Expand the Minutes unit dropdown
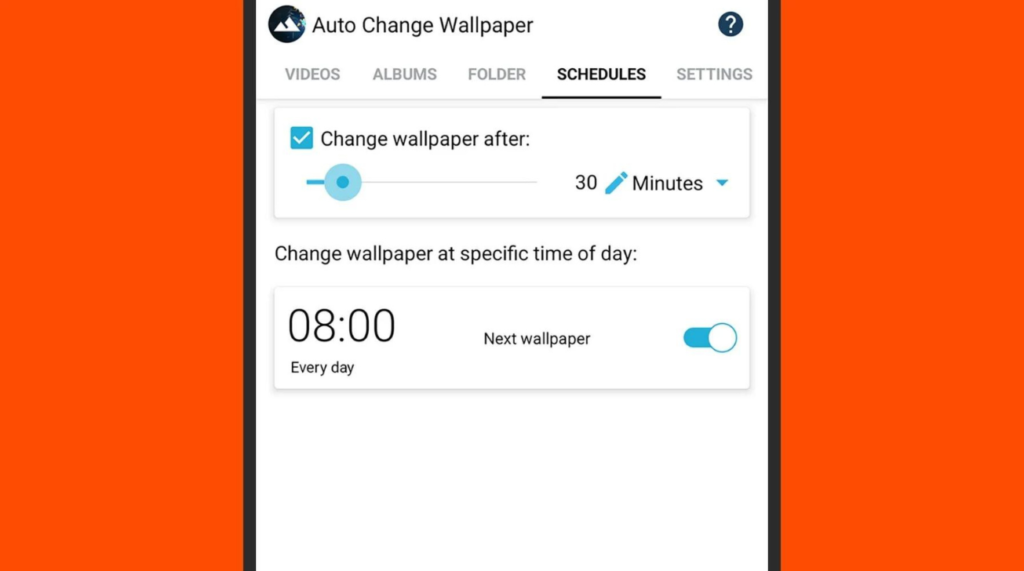This screenshot has height=571, width=1024. [x=722, y=183]
